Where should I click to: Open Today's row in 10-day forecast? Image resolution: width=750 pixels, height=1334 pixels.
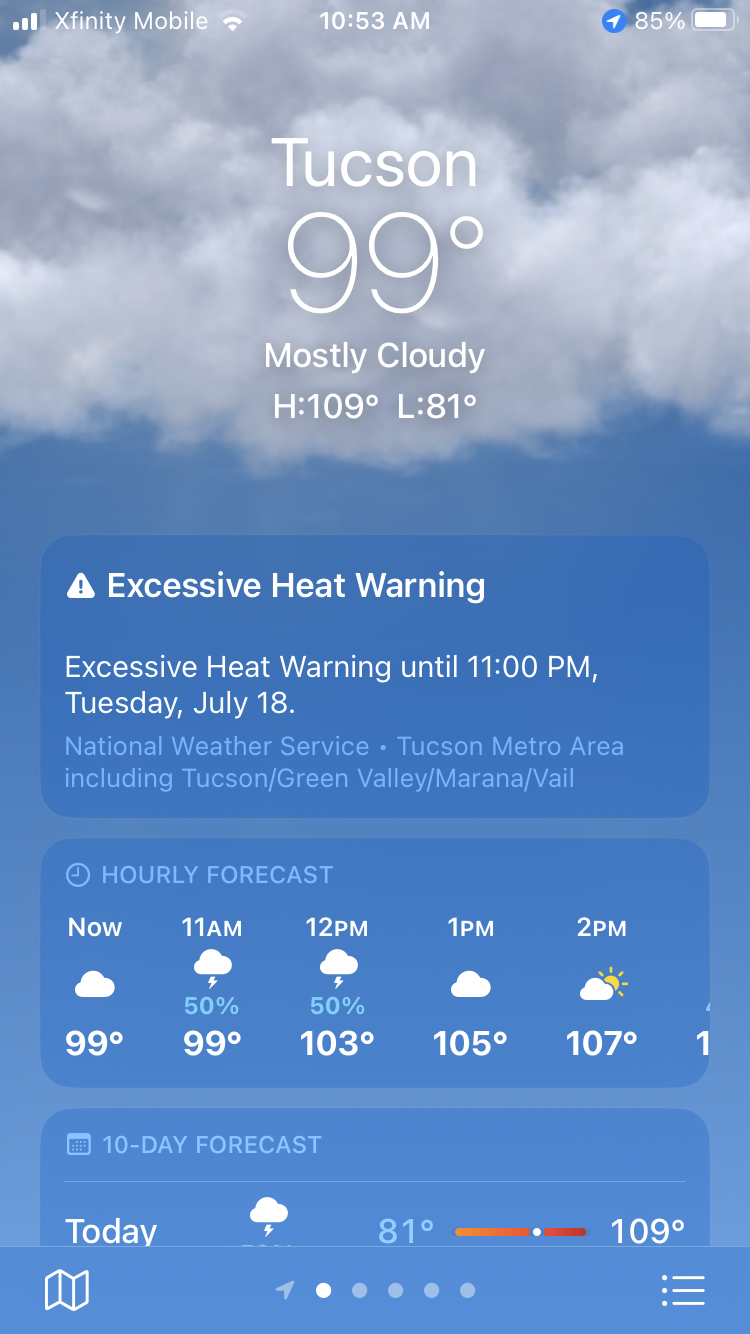click(x=374, y=1229)
